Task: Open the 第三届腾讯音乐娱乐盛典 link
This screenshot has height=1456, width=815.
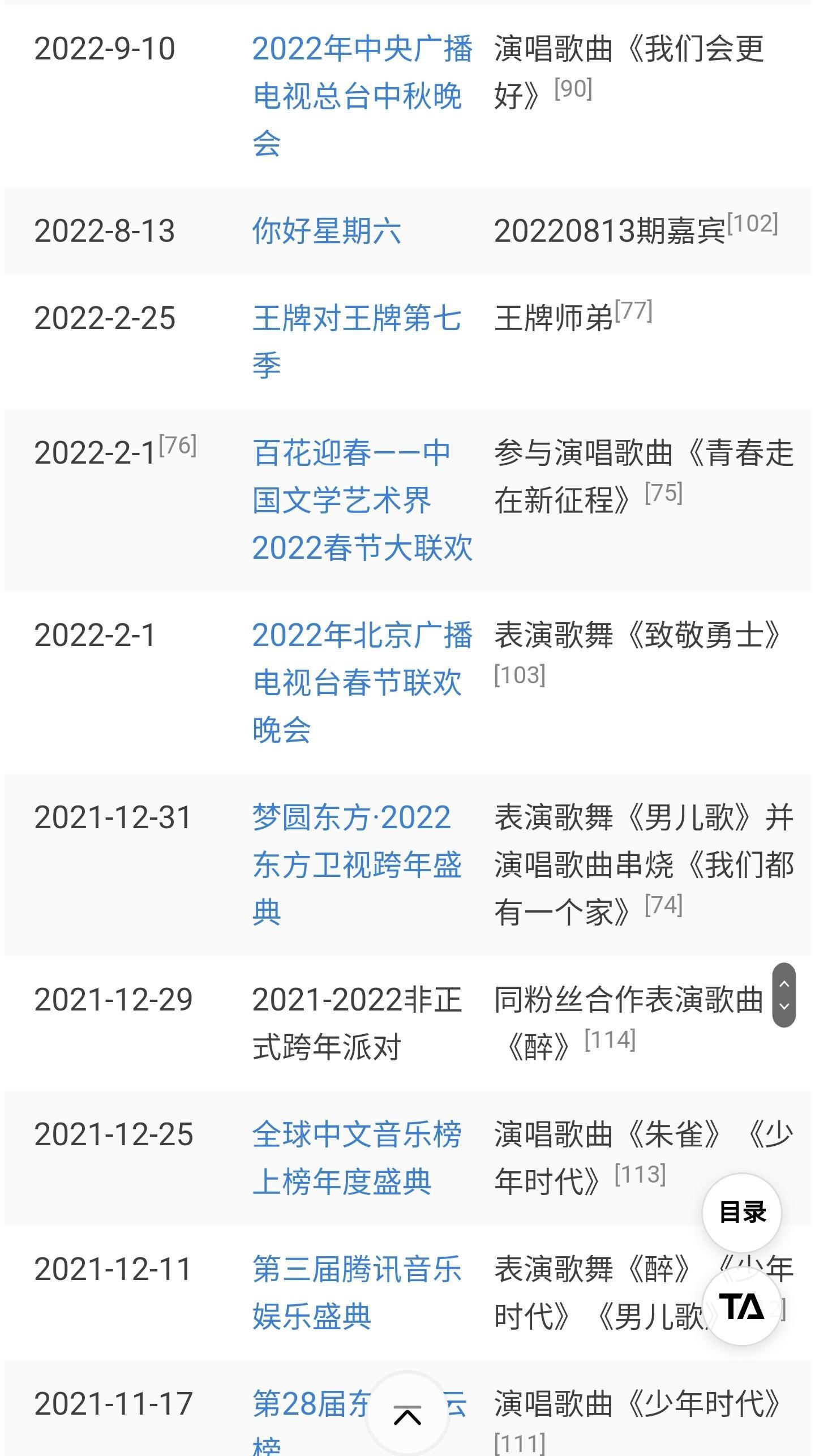Action: click(x=357, y=1293)
